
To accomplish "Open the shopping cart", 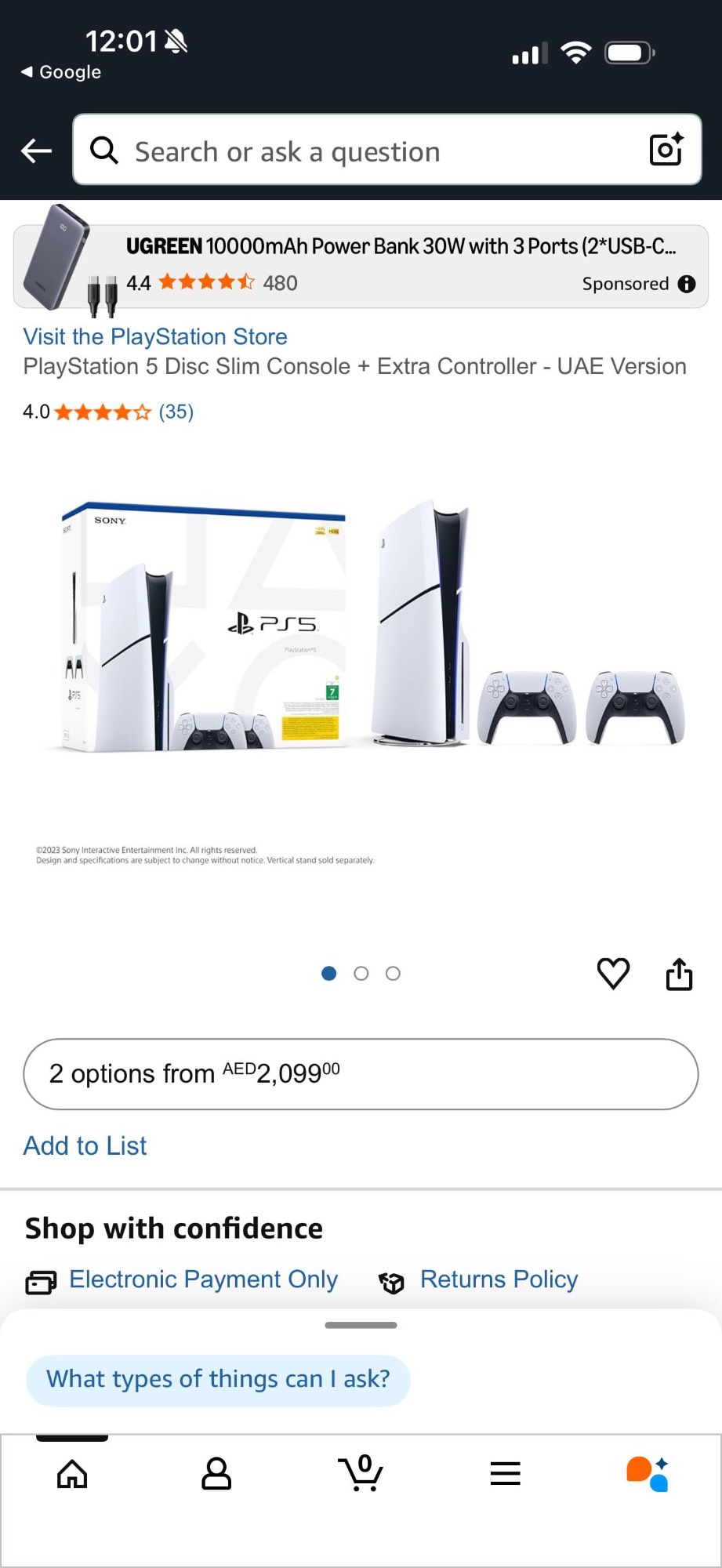I will [x=361, y=1474].
